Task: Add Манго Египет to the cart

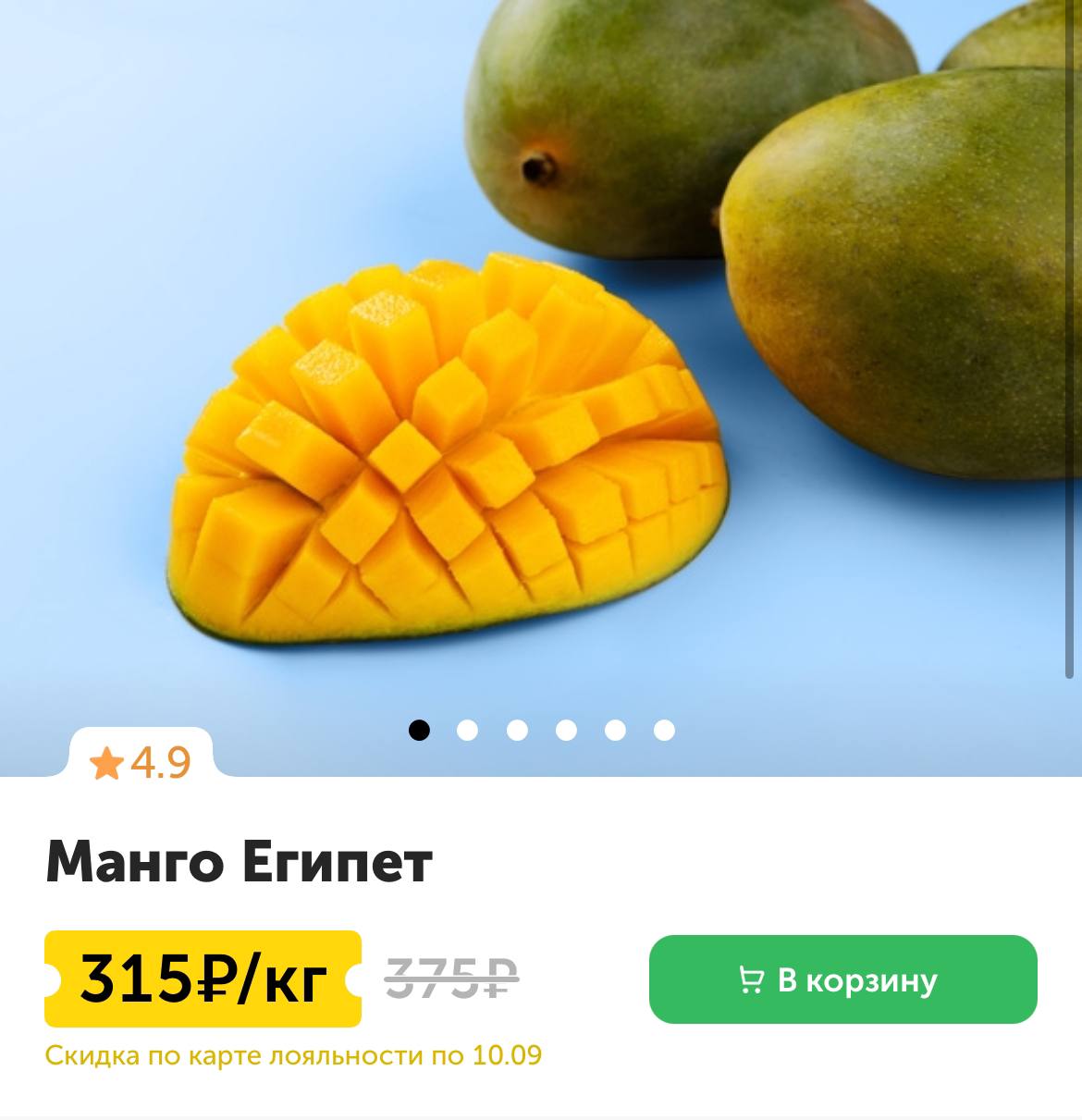Action: tap(842, 979)
